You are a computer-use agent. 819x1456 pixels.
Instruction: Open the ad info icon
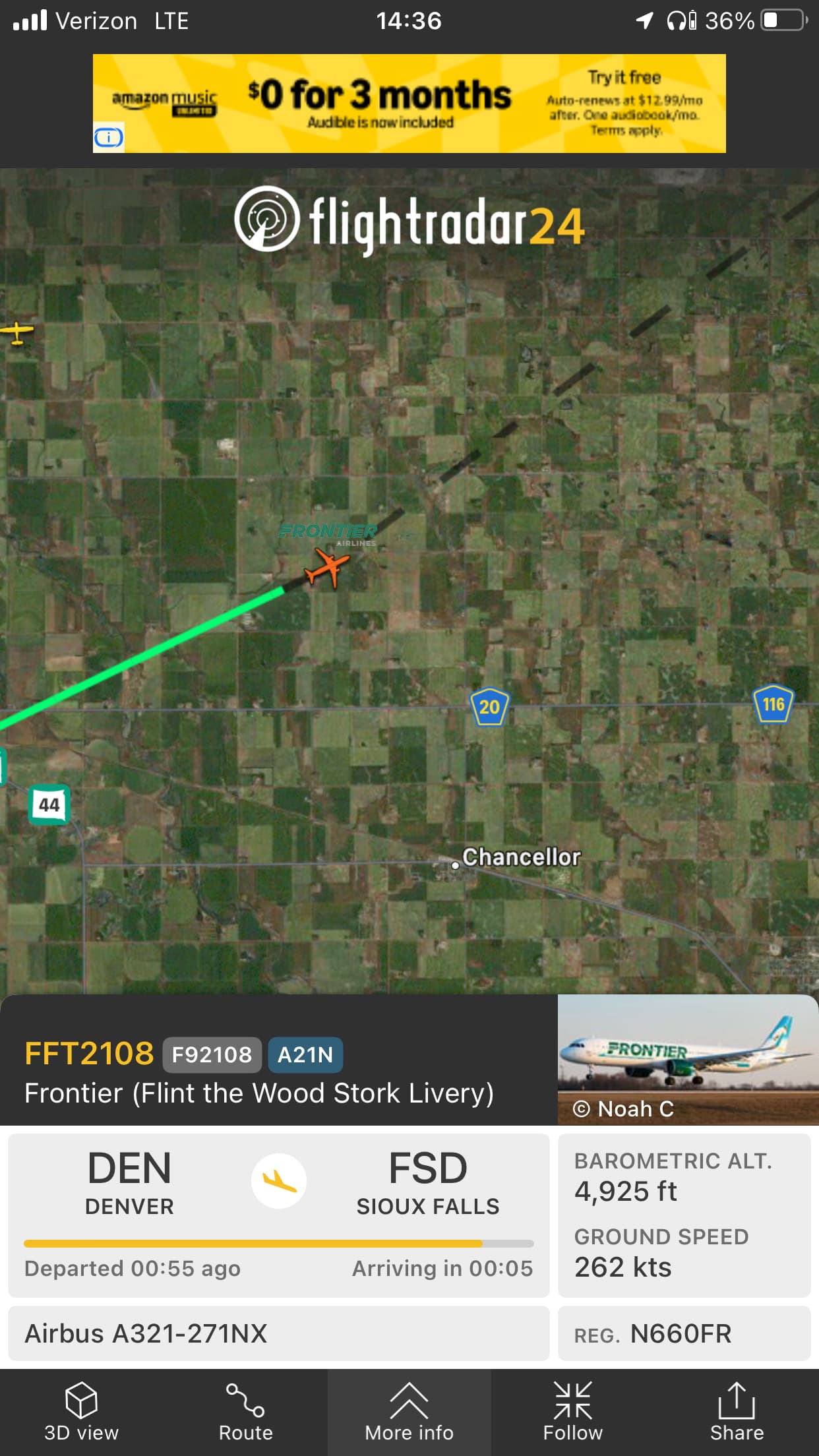click(109, 137)
